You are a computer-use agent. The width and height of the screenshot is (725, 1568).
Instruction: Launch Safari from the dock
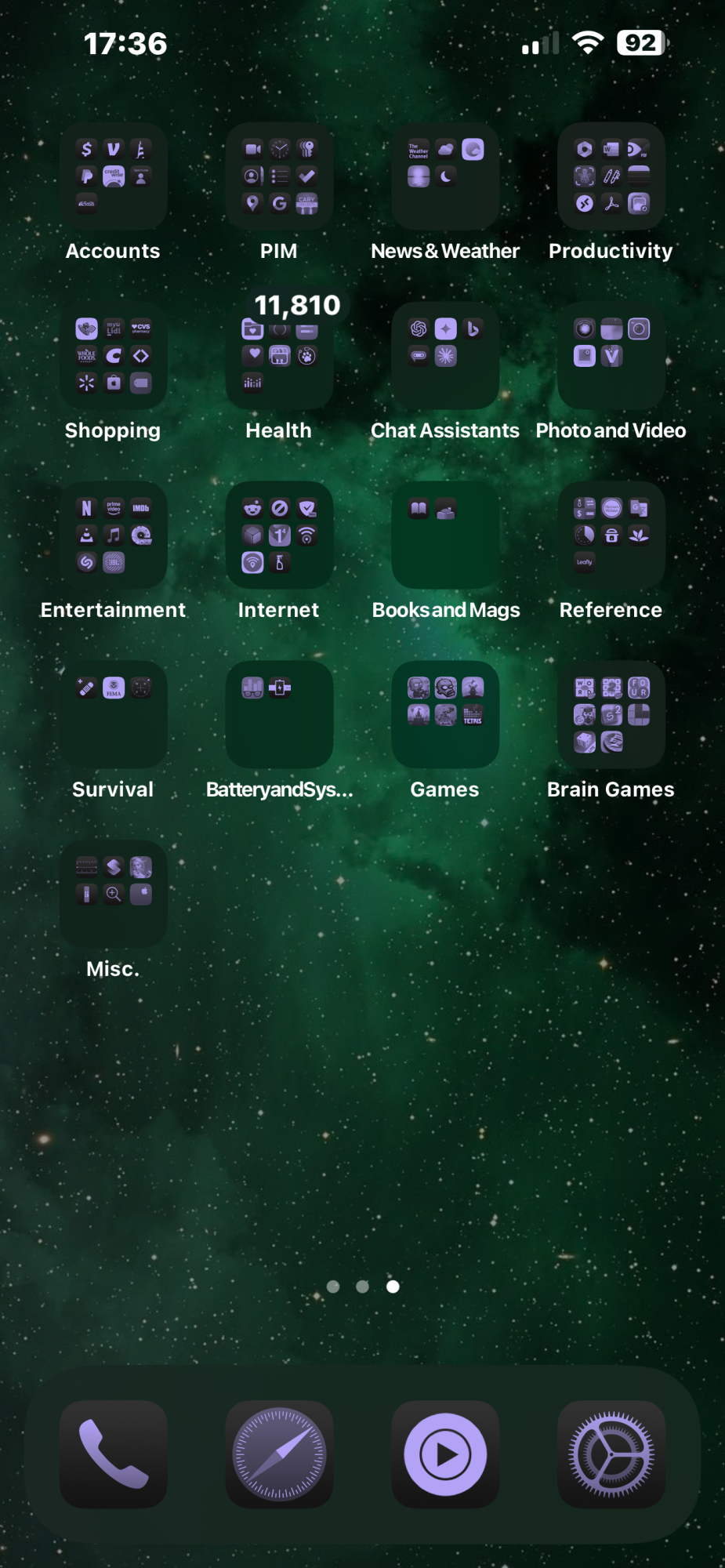279,1454
